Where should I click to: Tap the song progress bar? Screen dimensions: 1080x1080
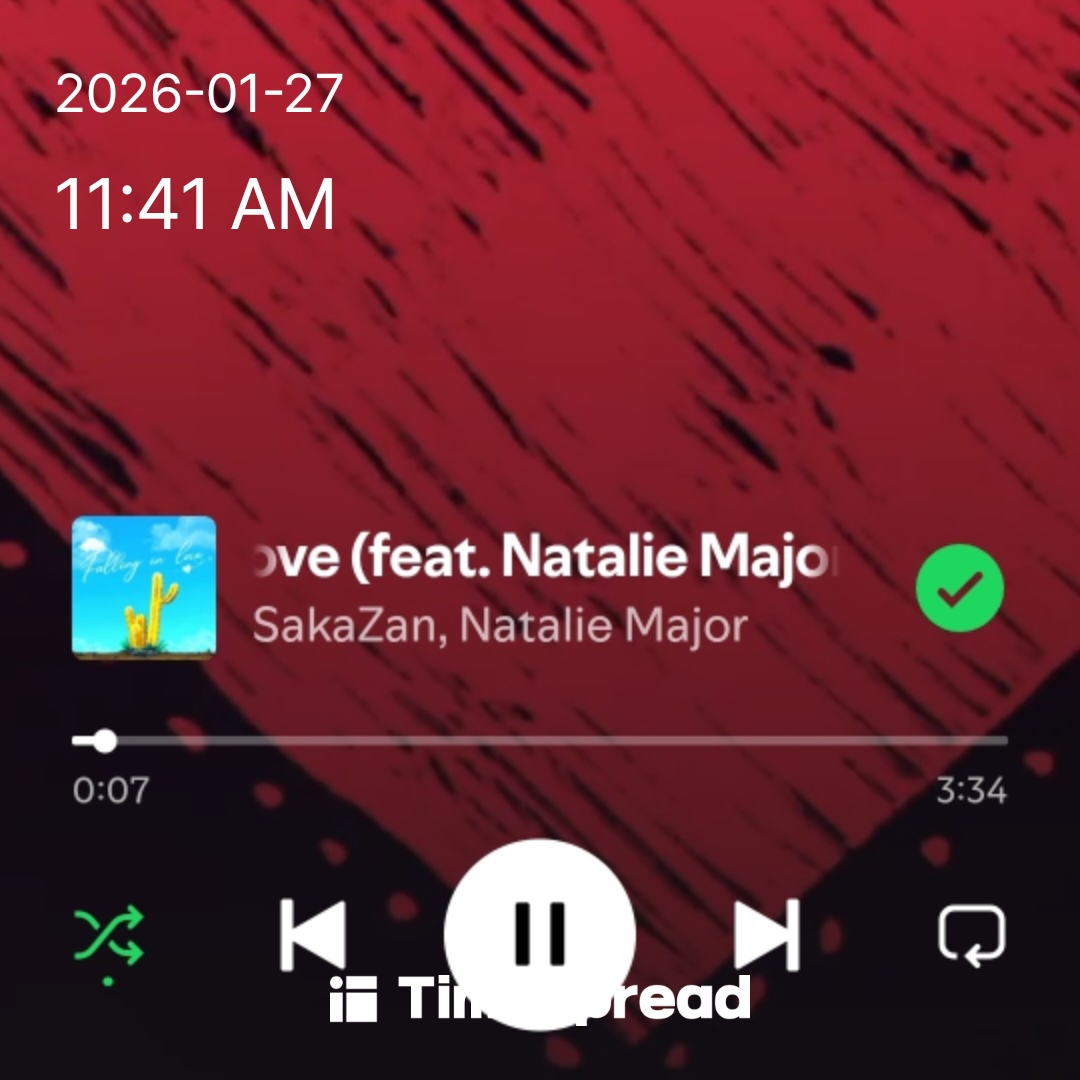[540, 741]
